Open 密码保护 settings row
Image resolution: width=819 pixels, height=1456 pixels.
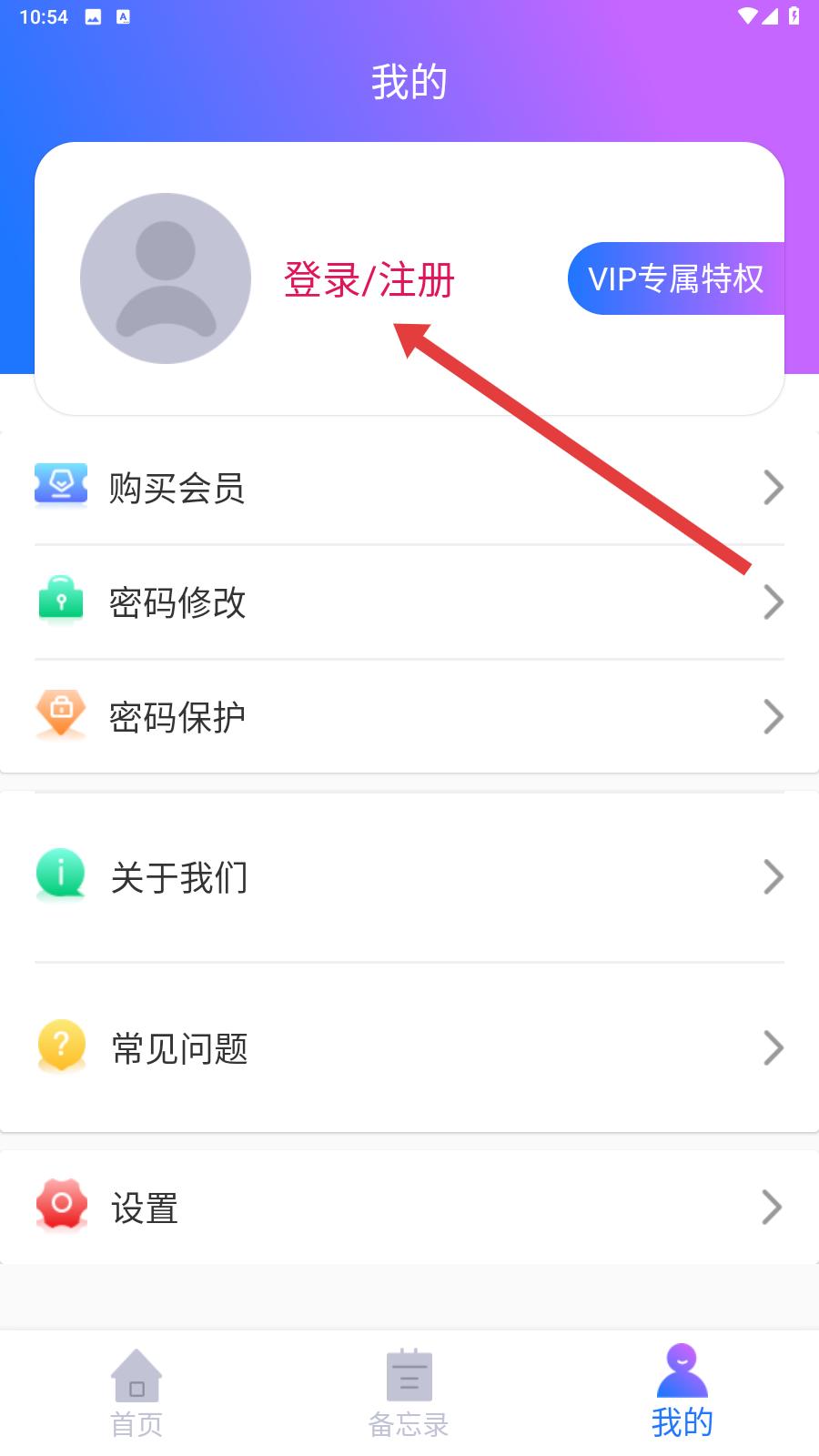(409, 717)
